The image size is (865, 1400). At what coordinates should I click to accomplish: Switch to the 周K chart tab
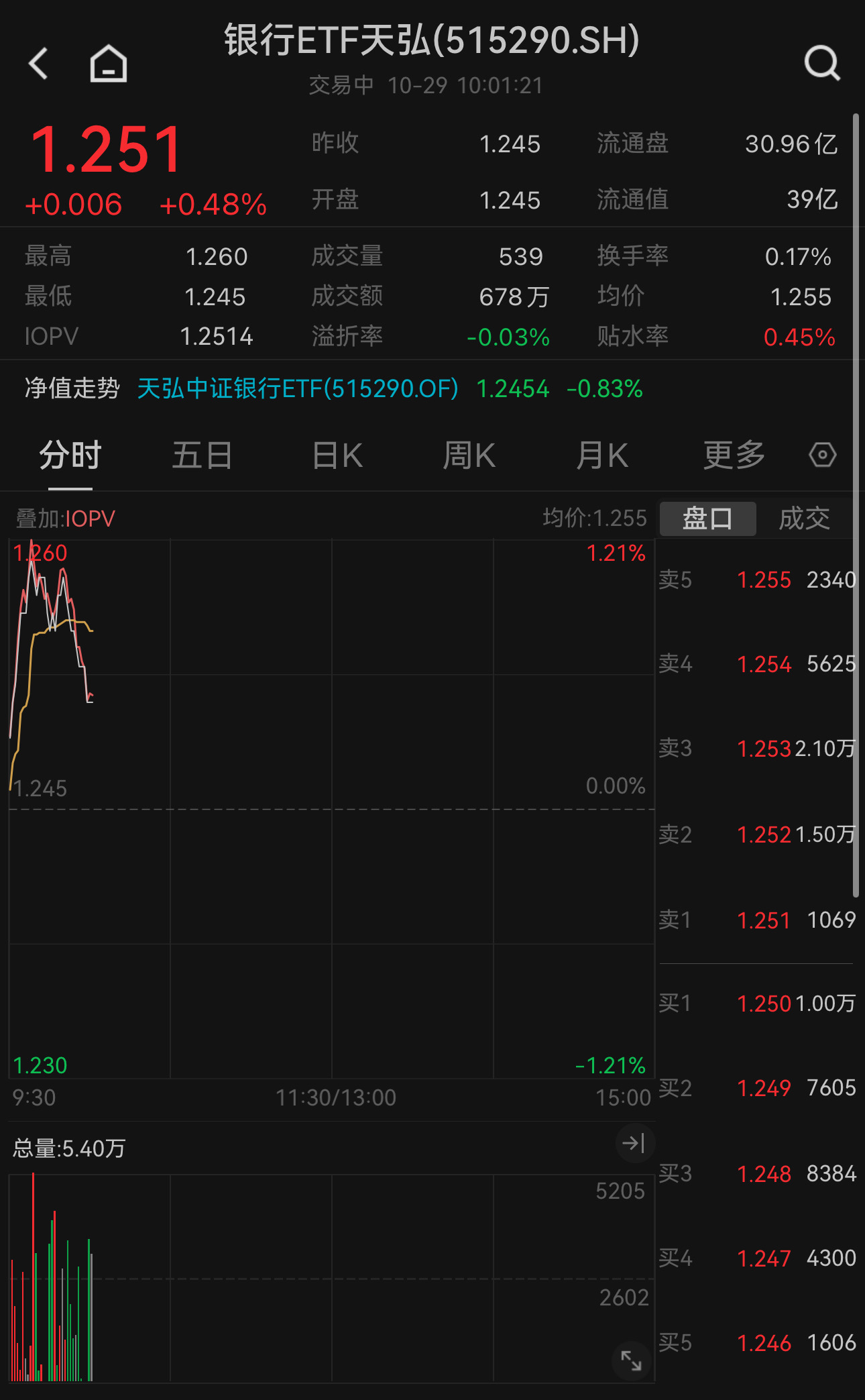pos(469,455)
